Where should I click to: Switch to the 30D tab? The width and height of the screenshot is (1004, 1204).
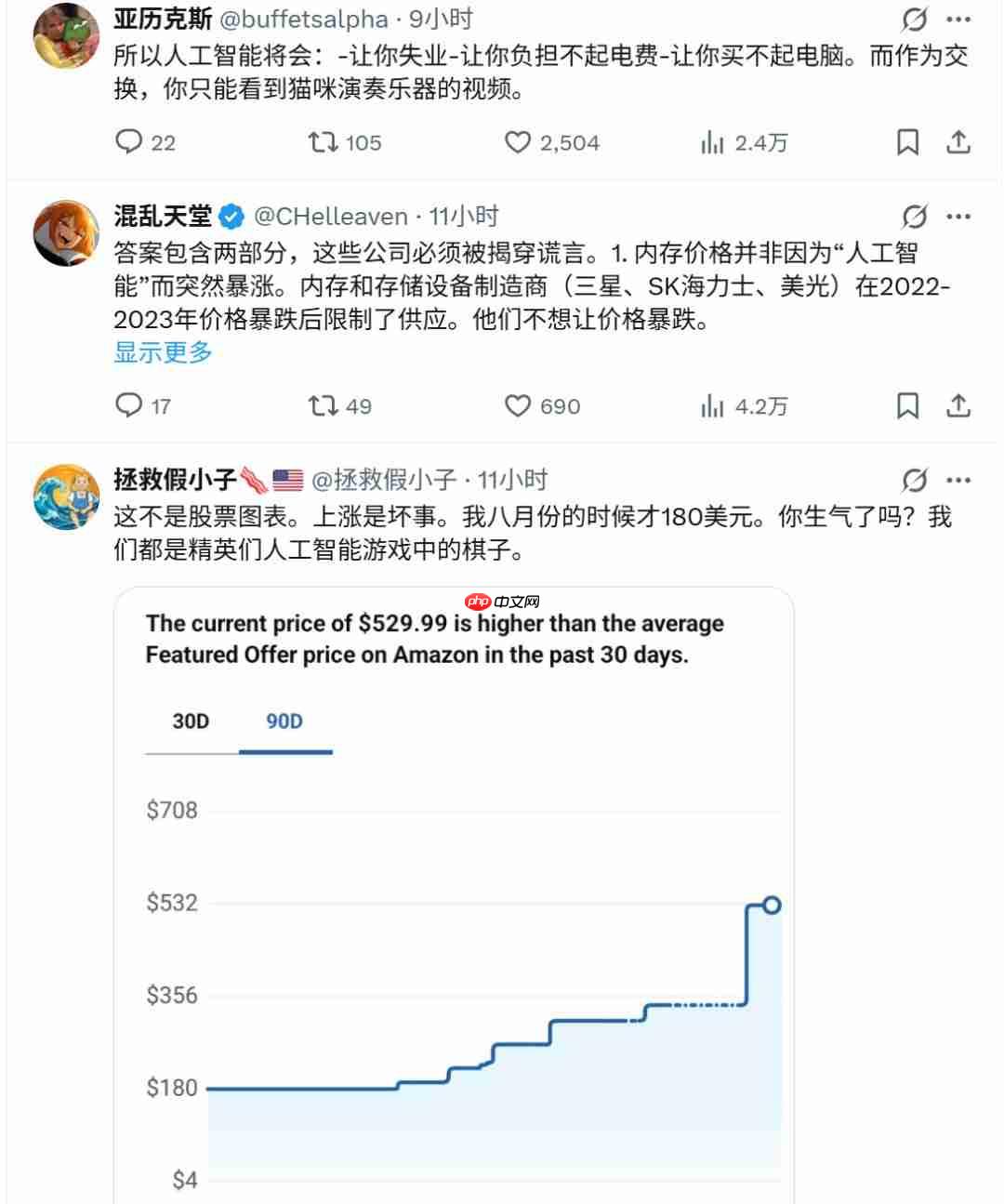(189, 721)
